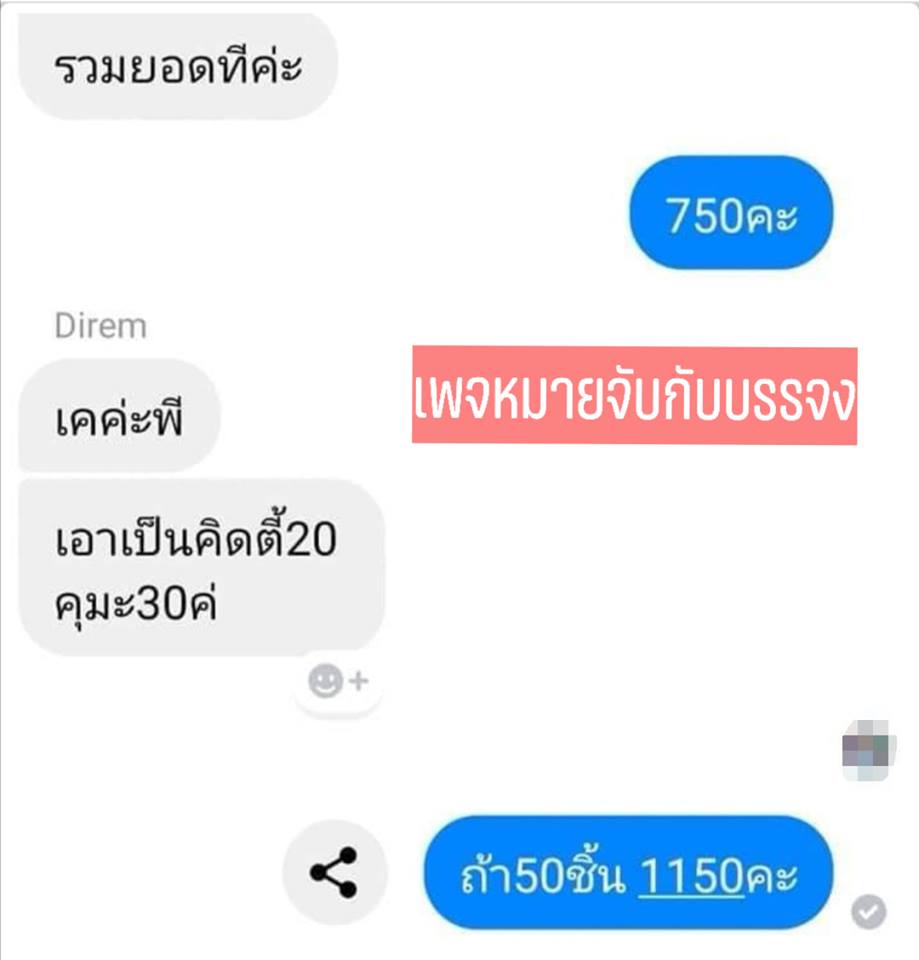
Task: Add an emoji reaction to Direm's message
Action: [x=338, y=683]
